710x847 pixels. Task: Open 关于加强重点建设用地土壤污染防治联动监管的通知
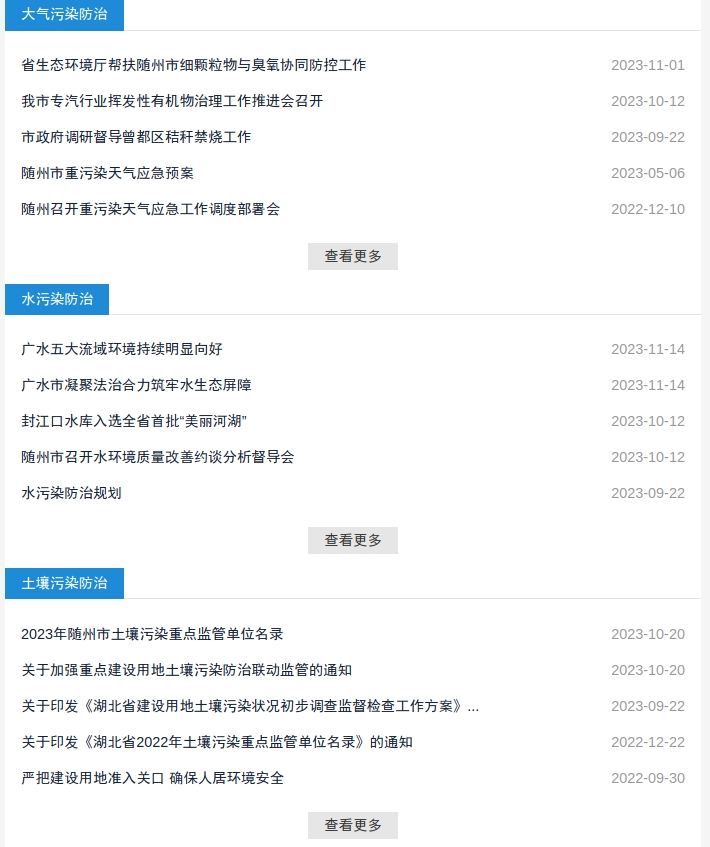pyautogui.click(x=187, y=670)
